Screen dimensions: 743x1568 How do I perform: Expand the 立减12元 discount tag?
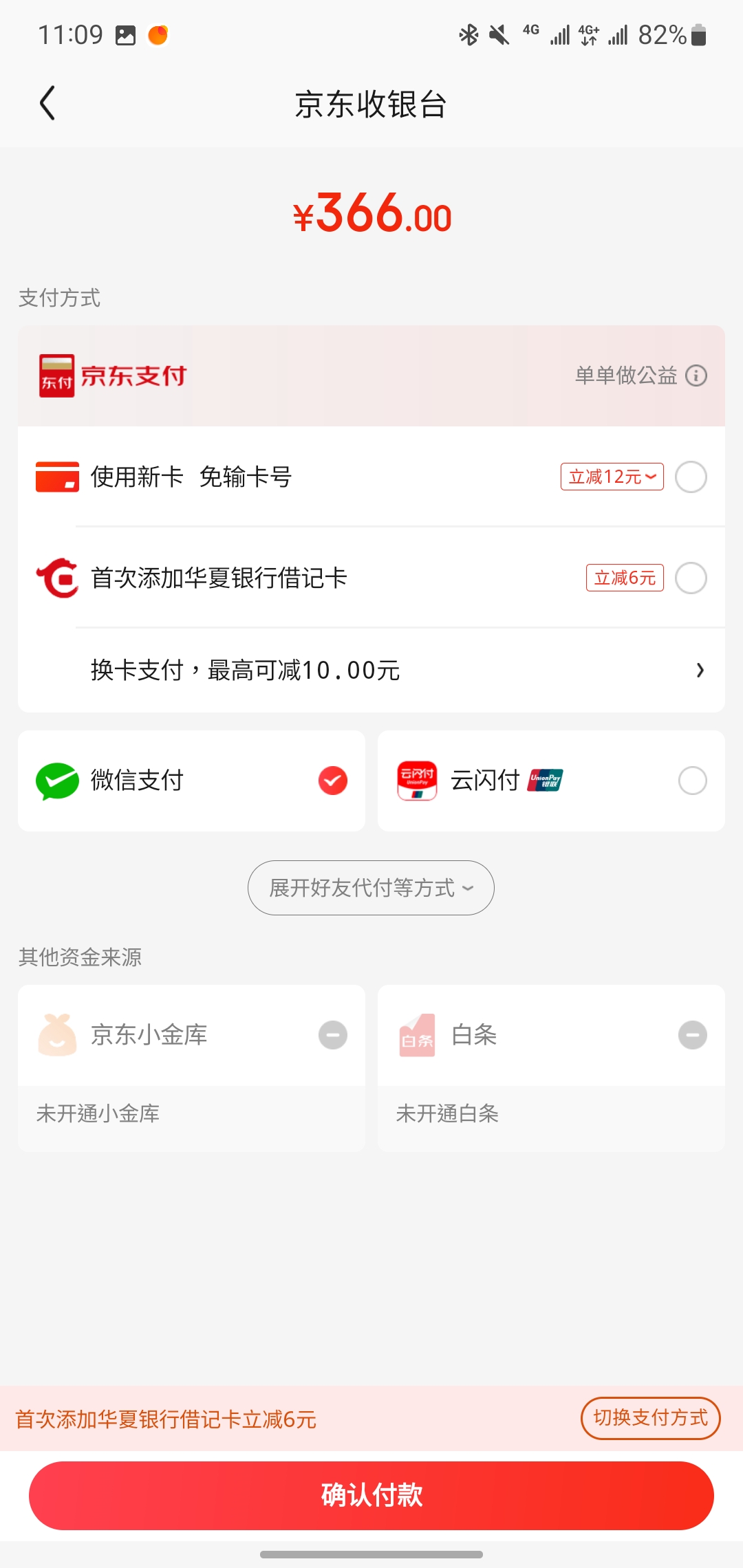click(x=612, y=477)
